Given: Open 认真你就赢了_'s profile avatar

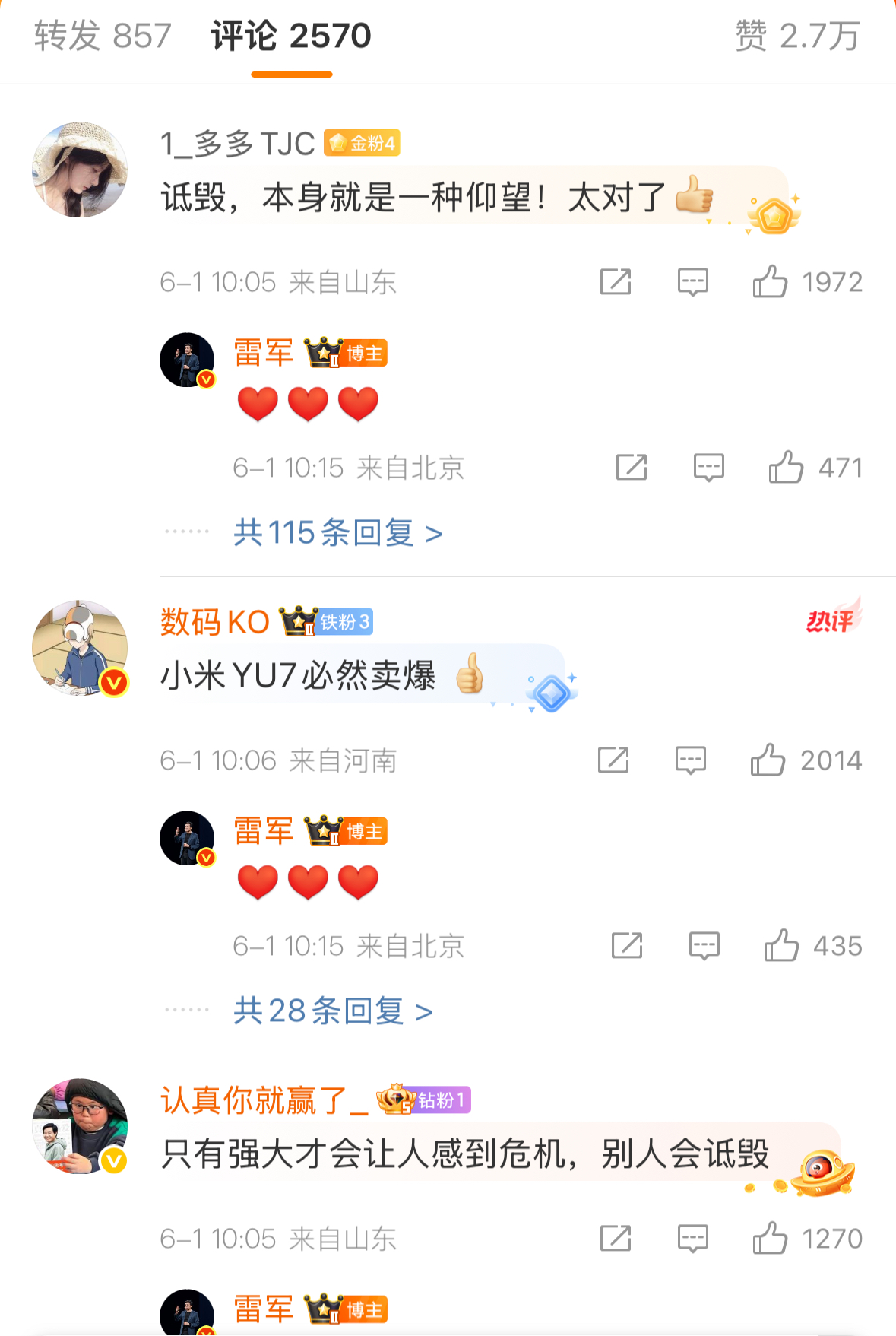Looking at the screenshot, I should tap(80, 1126).
